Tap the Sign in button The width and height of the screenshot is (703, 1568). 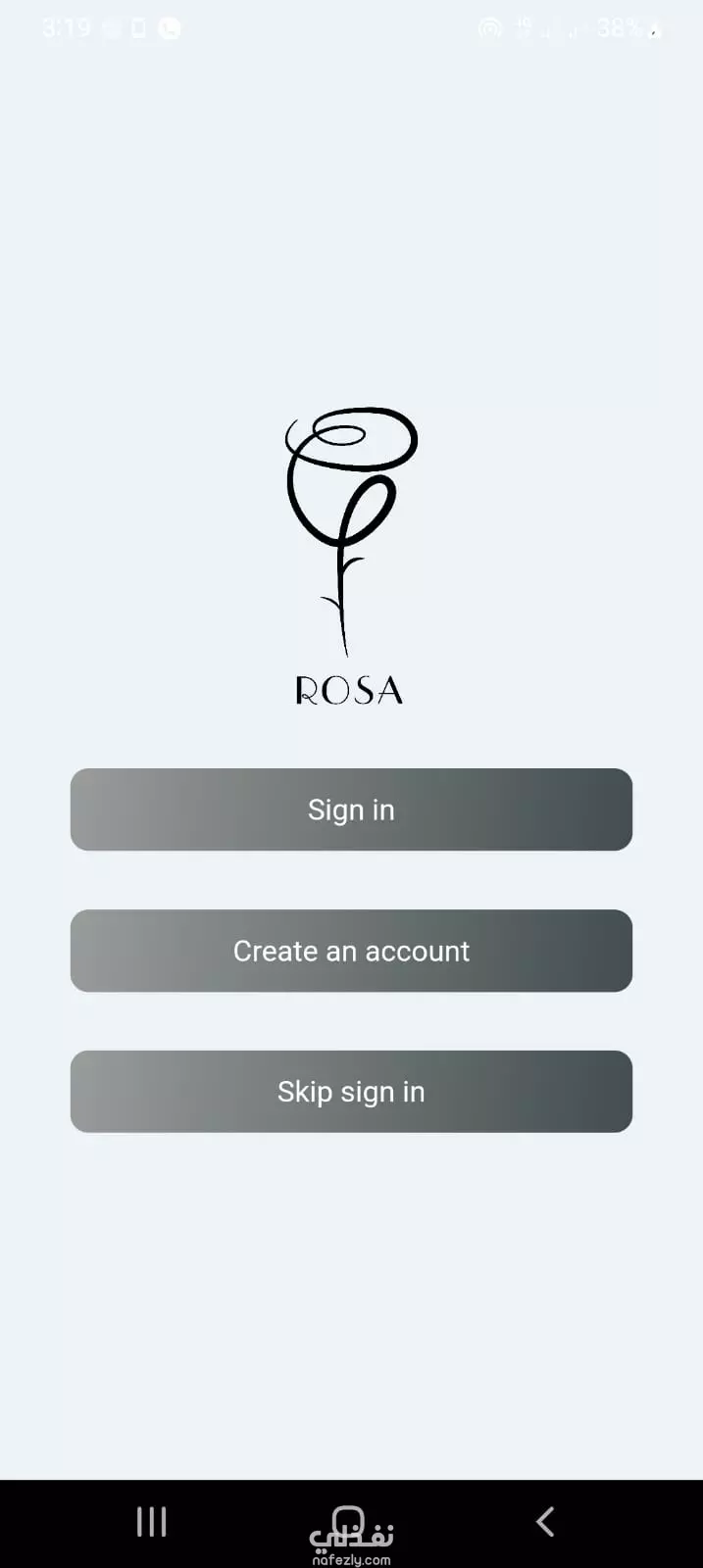coord(351,809)
